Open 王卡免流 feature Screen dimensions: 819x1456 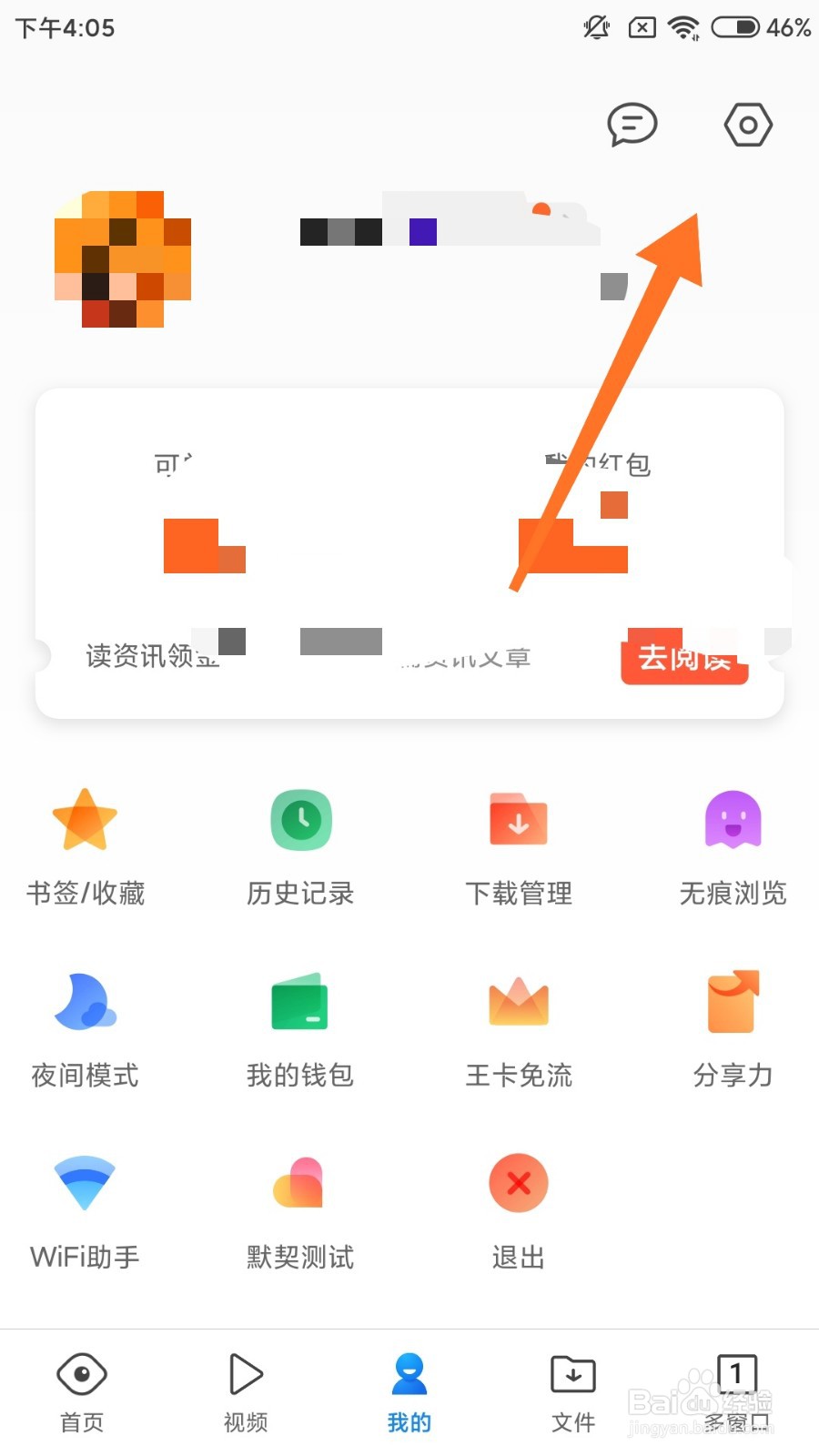(x=518, y=1028)
